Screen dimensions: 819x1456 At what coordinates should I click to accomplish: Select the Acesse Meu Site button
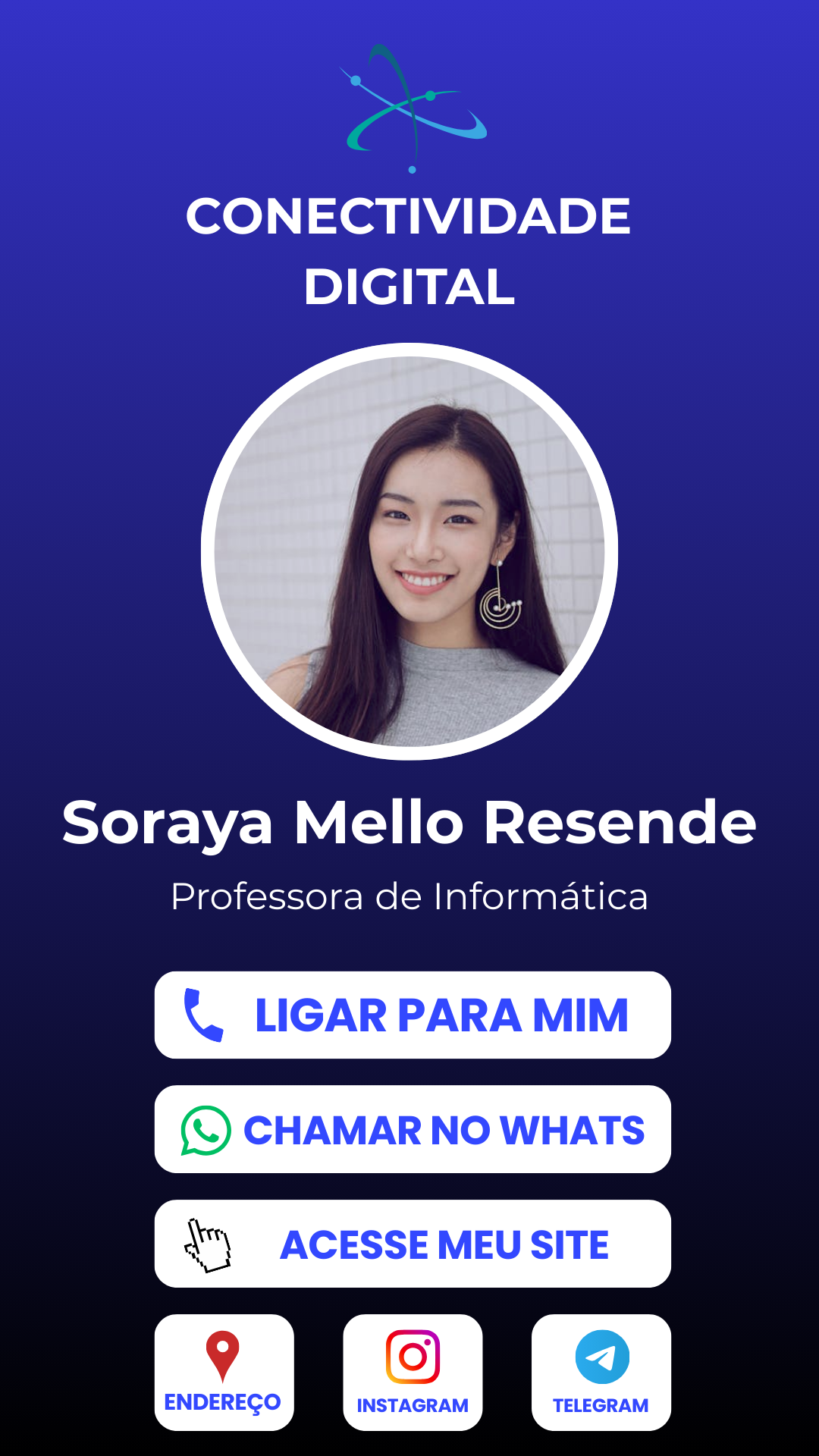click(413, 1244)
